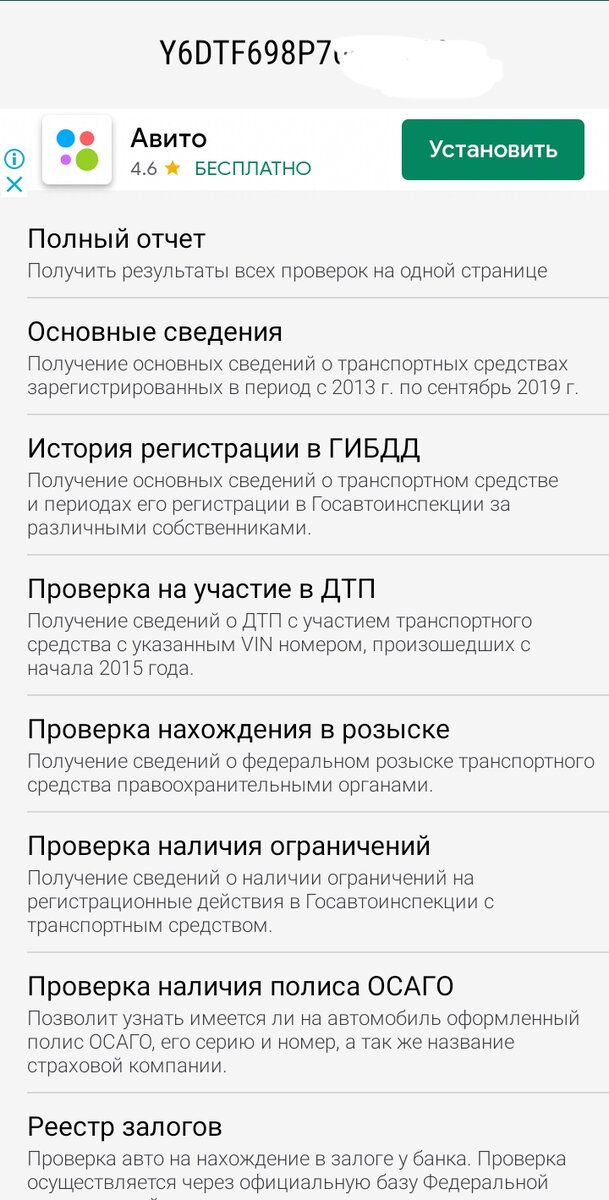This screenshot has width=609, height=1200.
Task: Close the Авито ad banner
Action: [x=14, y=184]
